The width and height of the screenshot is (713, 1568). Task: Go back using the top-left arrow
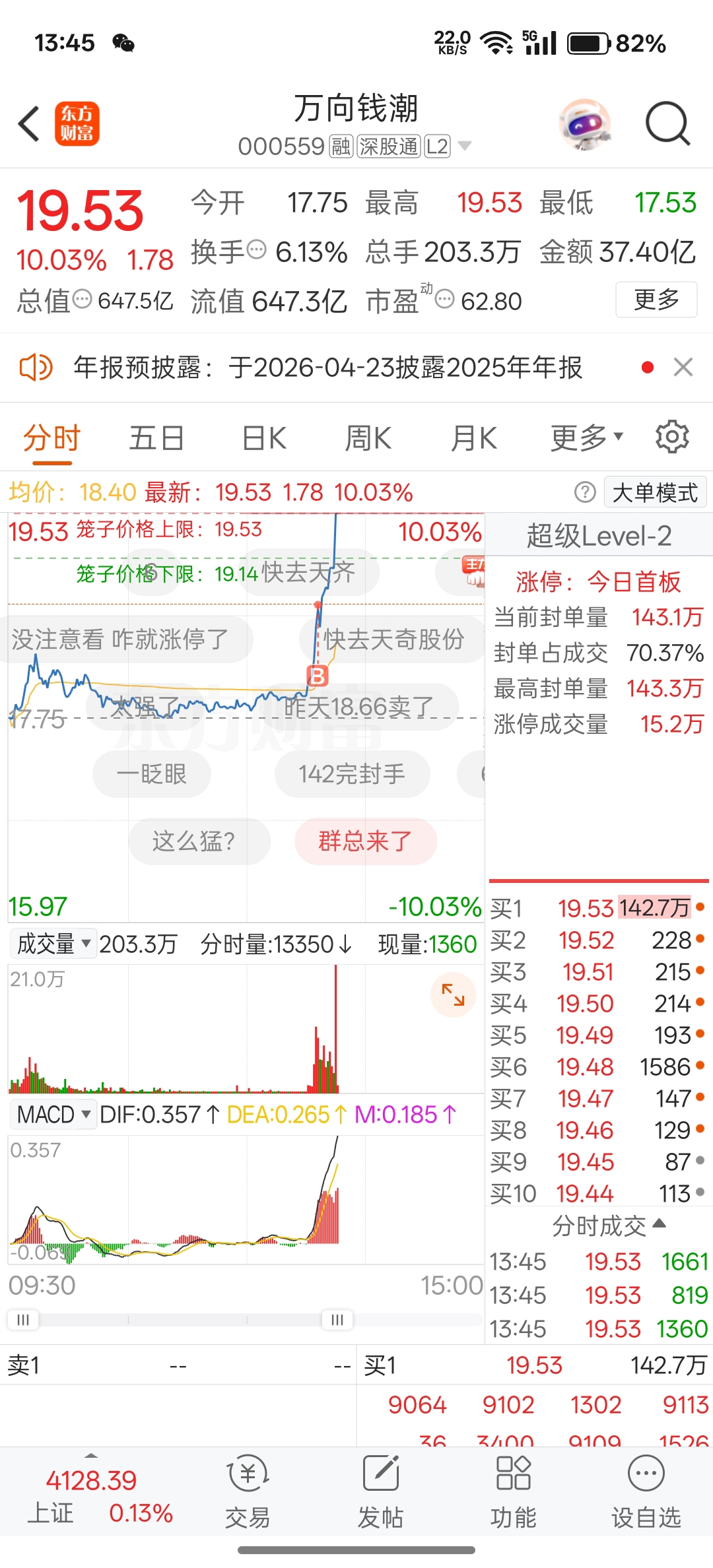29,123
